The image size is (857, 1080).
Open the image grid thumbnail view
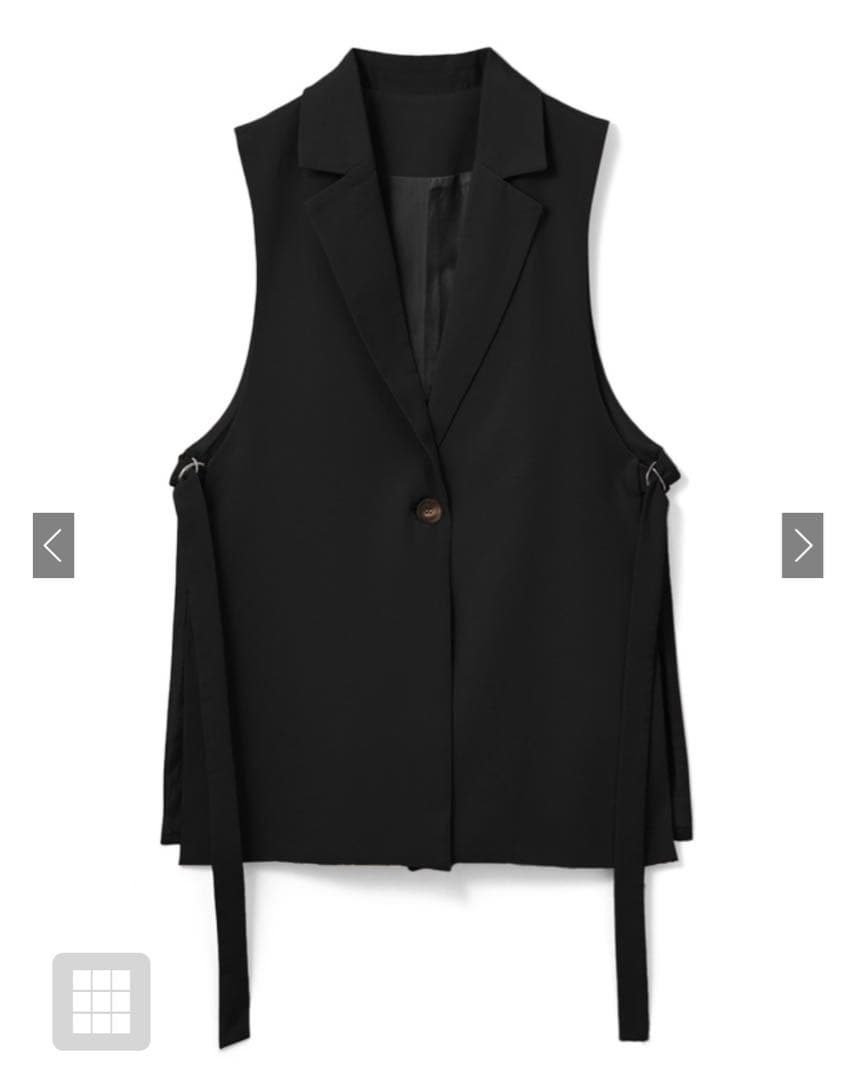(x=101, y=1001)
